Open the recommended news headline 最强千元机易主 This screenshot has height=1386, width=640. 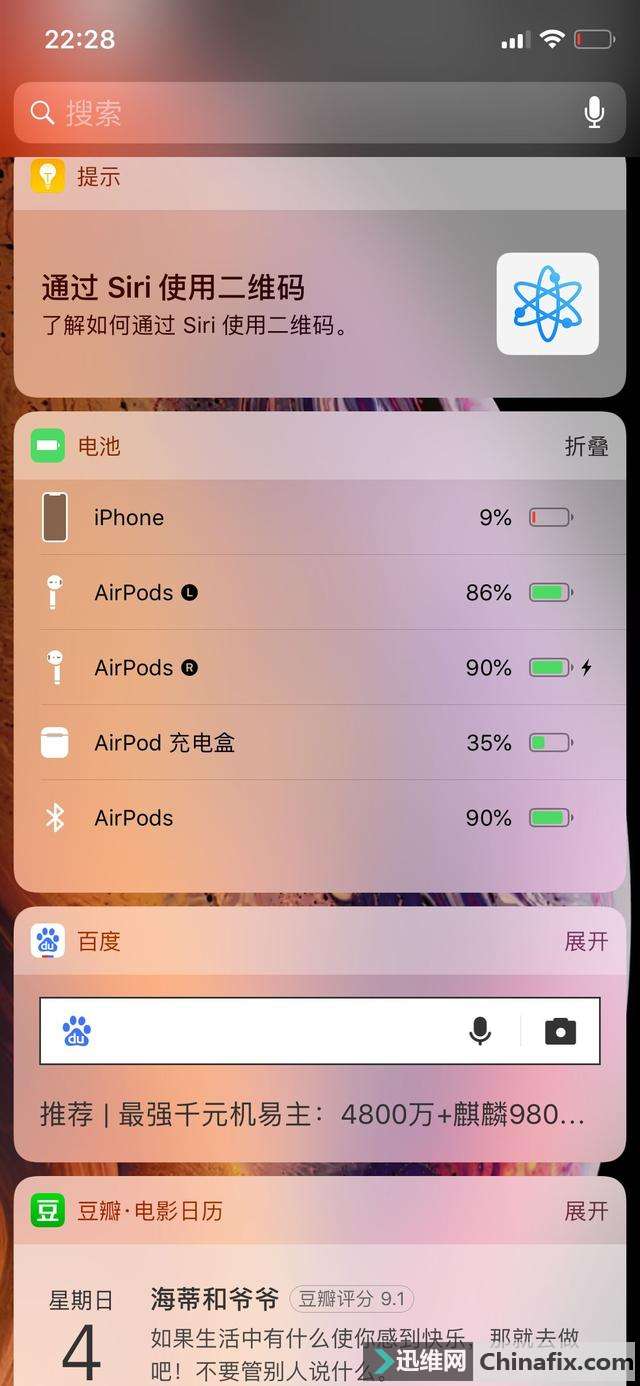click(313, 1114)
